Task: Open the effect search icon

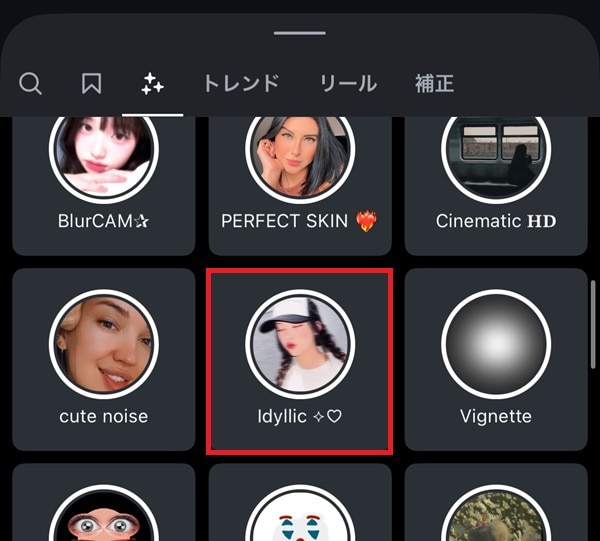Action: tap(31, 84)
